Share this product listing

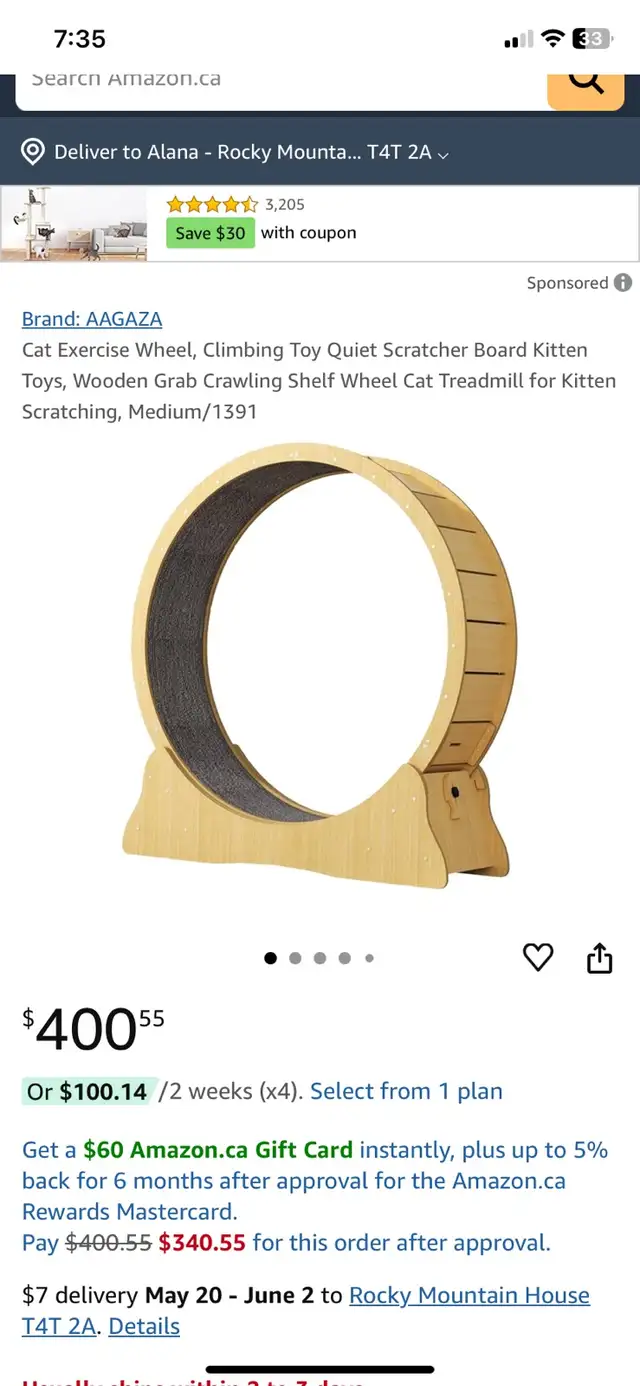tap(599, 958)
